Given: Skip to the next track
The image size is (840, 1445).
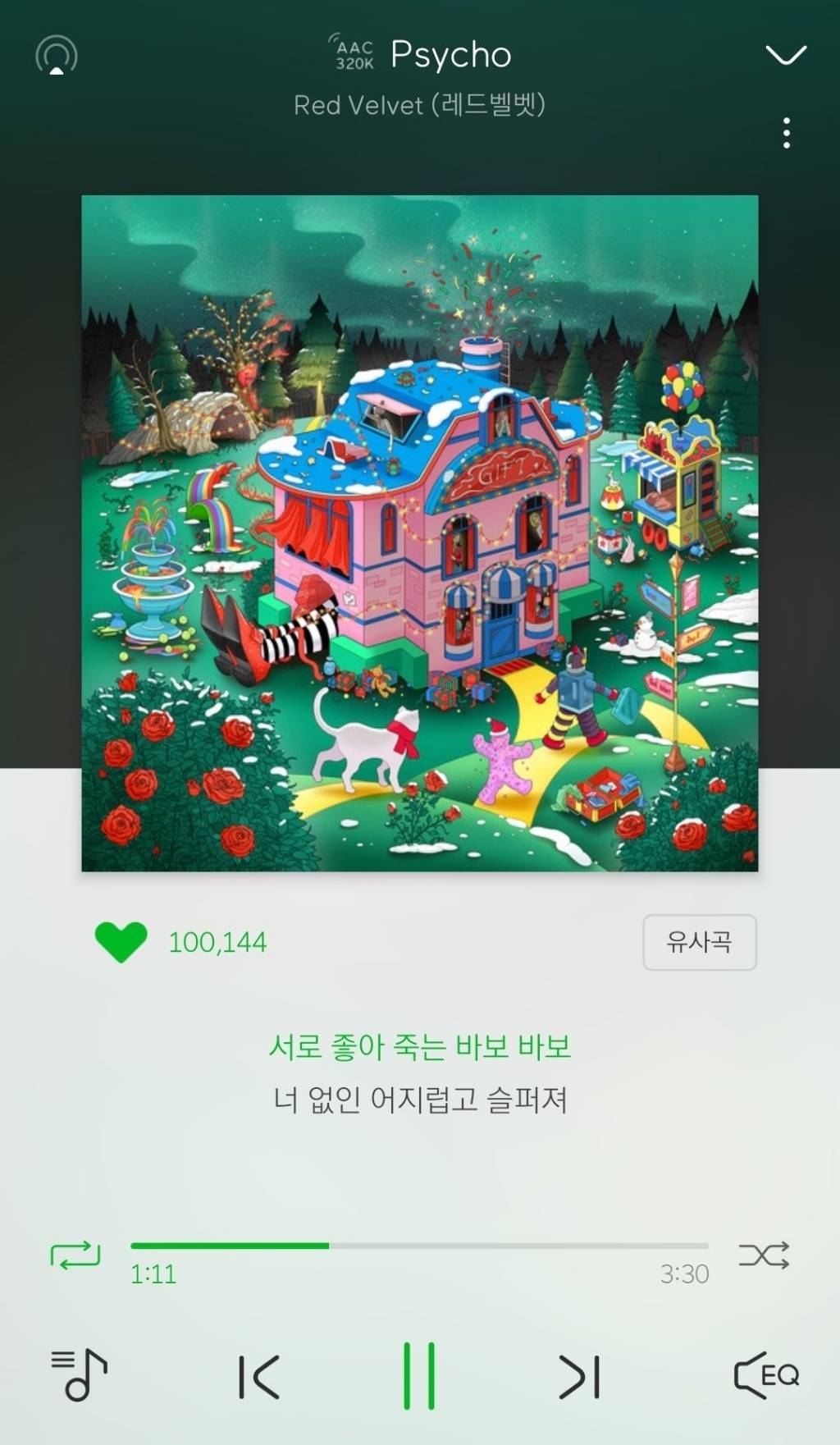Looking at the screenshot, I should [578, 1374].
